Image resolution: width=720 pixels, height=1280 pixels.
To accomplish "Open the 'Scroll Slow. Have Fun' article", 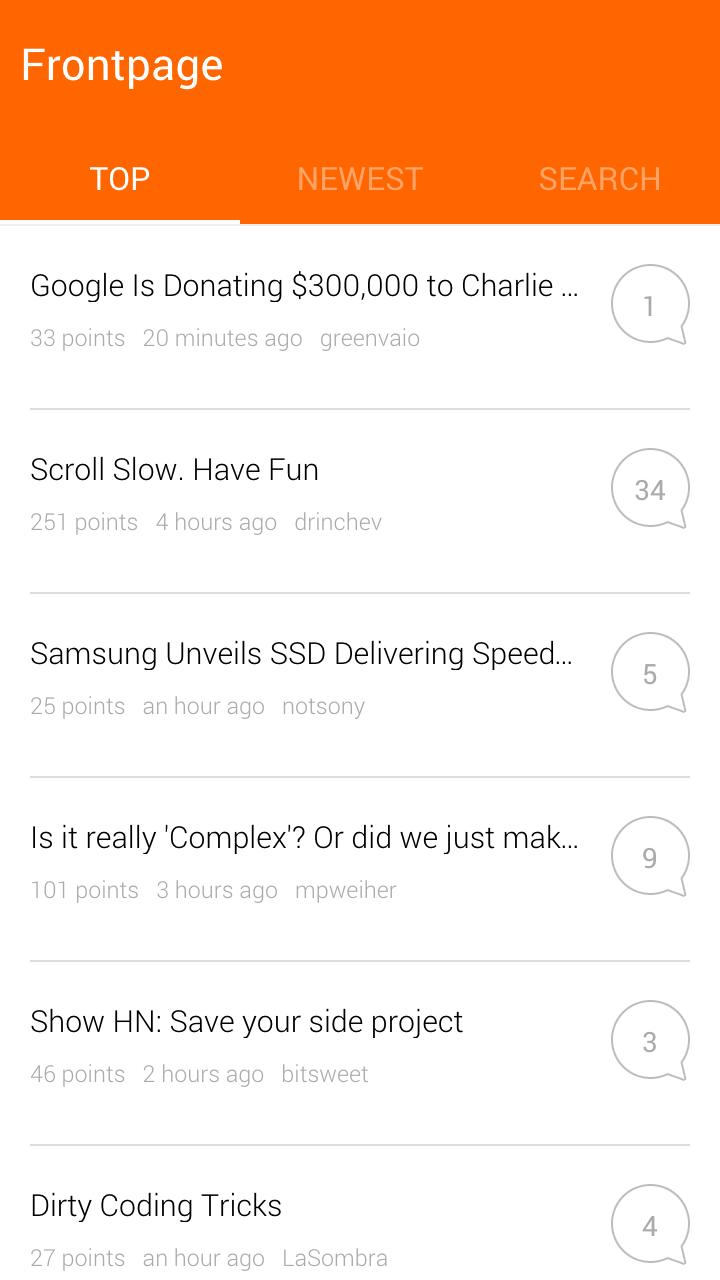I will 174,469.
